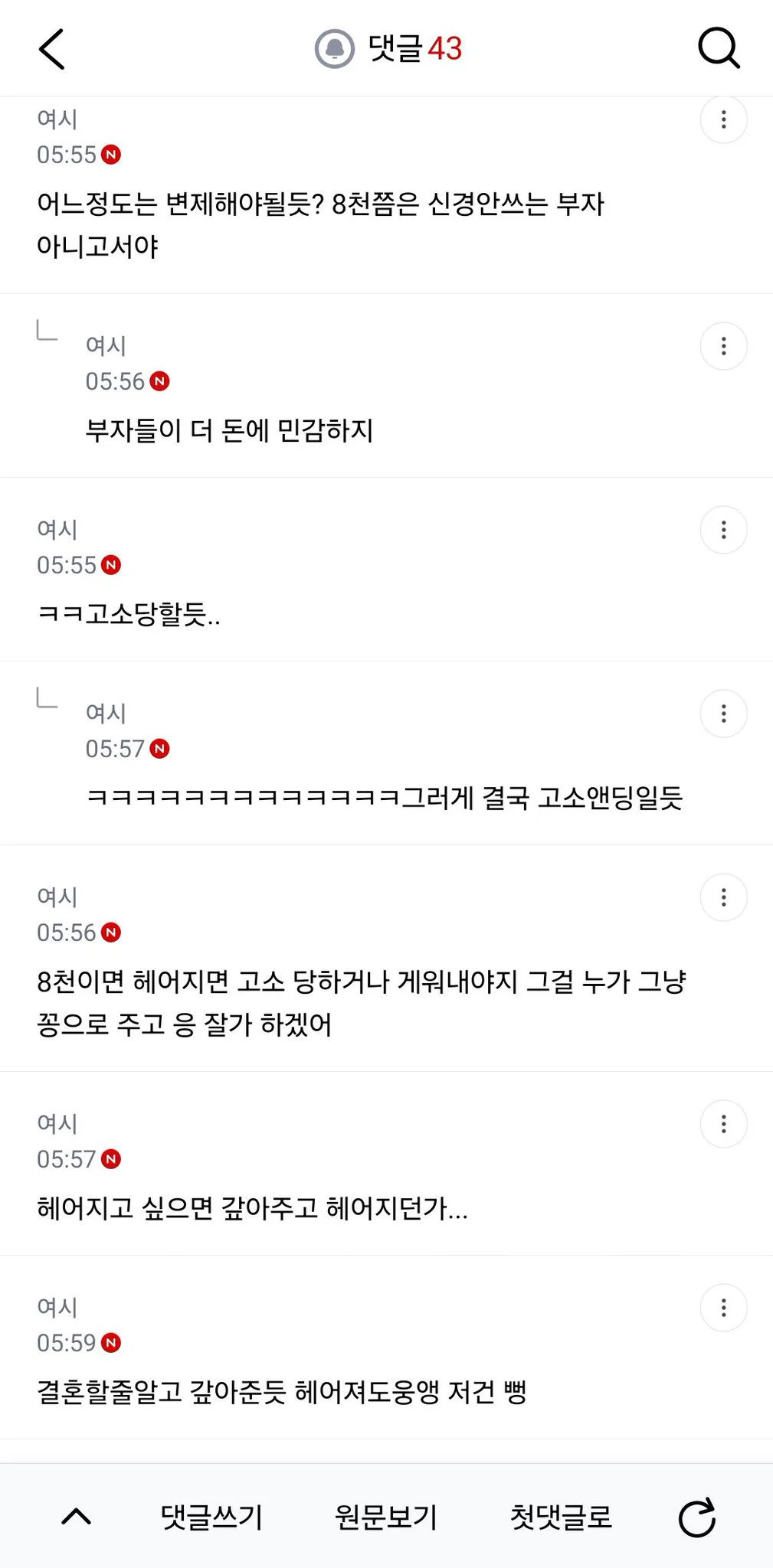Tap the up arrow in bottom bar

(76, 1517)
